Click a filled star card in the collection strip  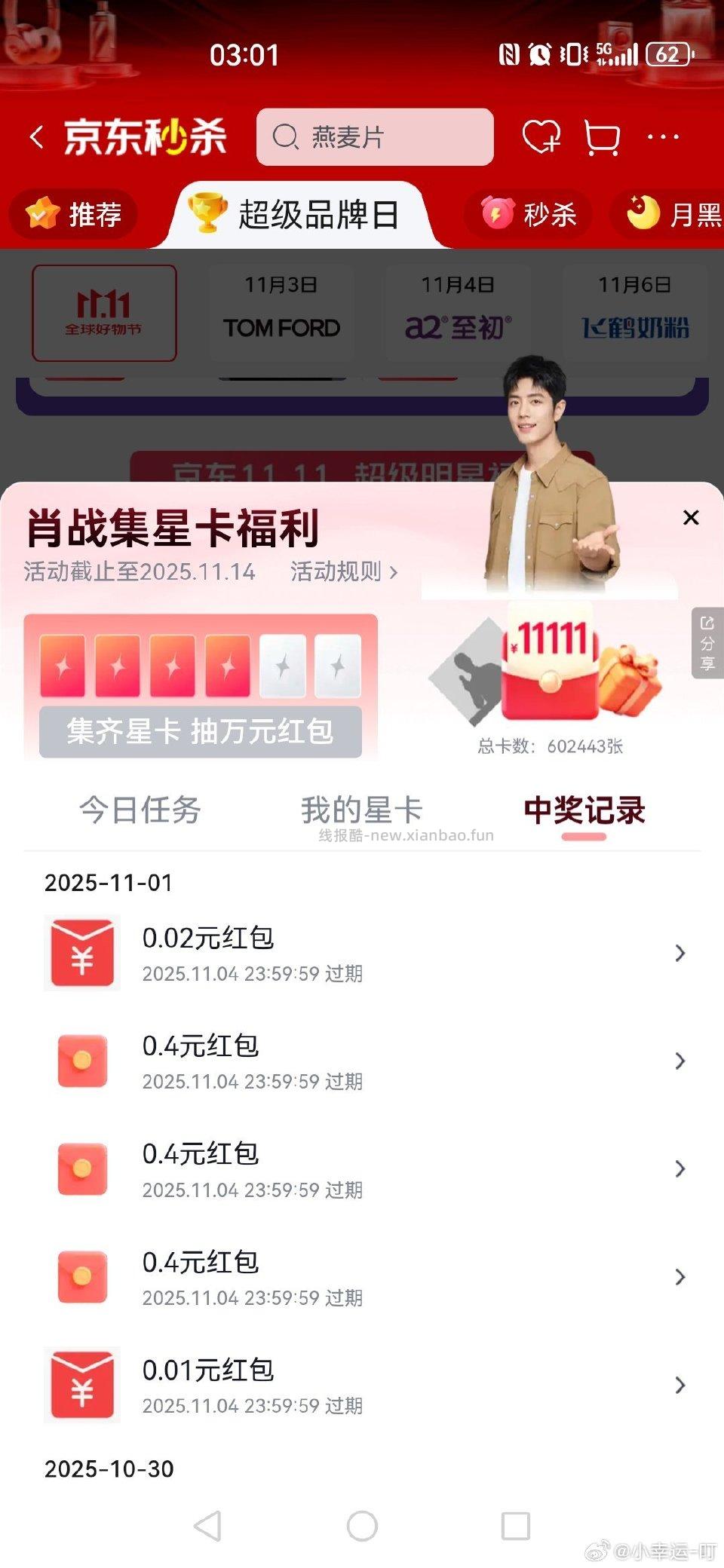[x=65, y=663]
